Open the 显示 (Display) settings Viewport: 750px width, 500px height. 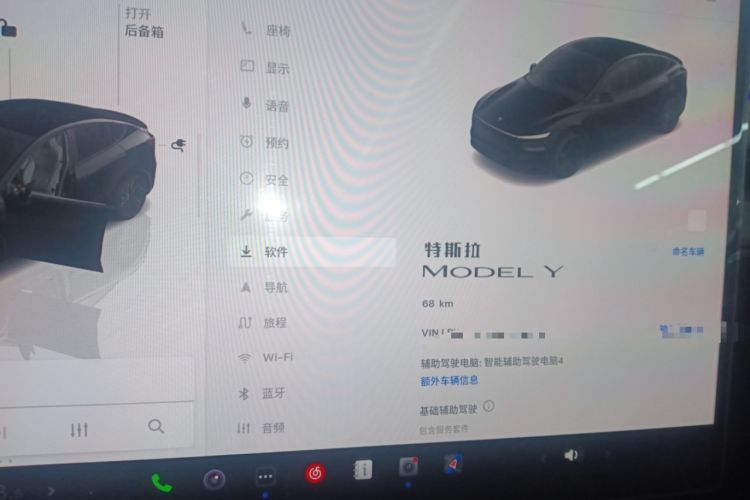[x=277, y=68]
